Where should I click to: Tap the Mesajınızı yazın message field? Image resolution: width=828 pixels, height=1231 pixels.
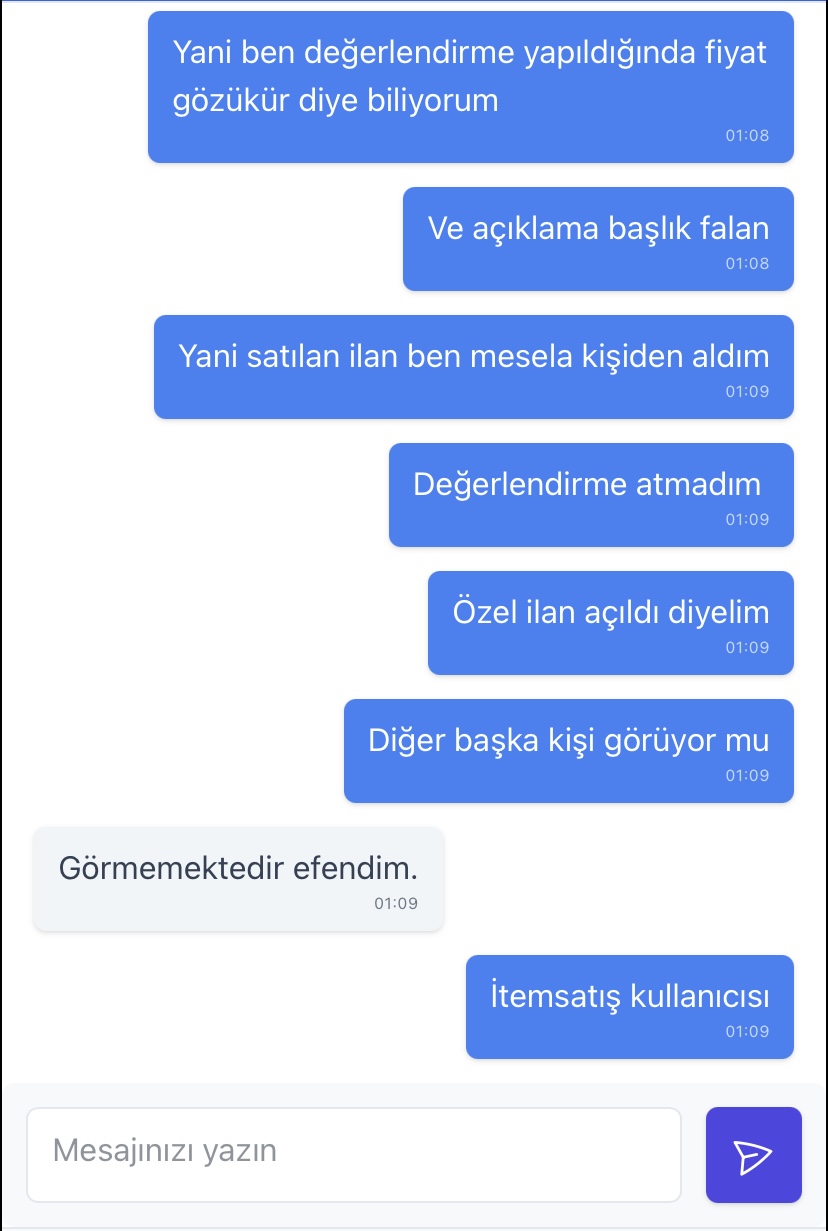click(354, 1154)
